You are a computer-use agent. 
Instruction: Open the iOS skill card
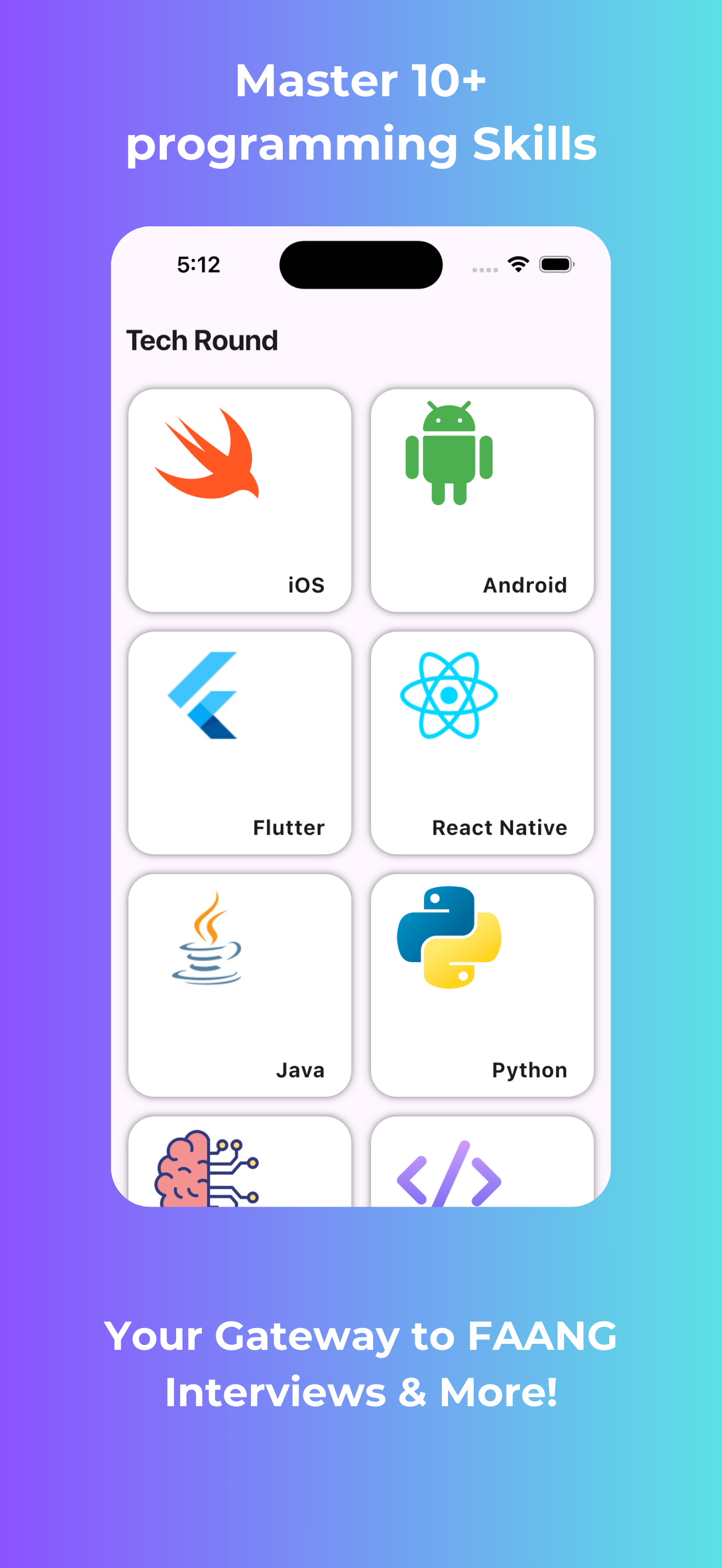click(238, 499)
